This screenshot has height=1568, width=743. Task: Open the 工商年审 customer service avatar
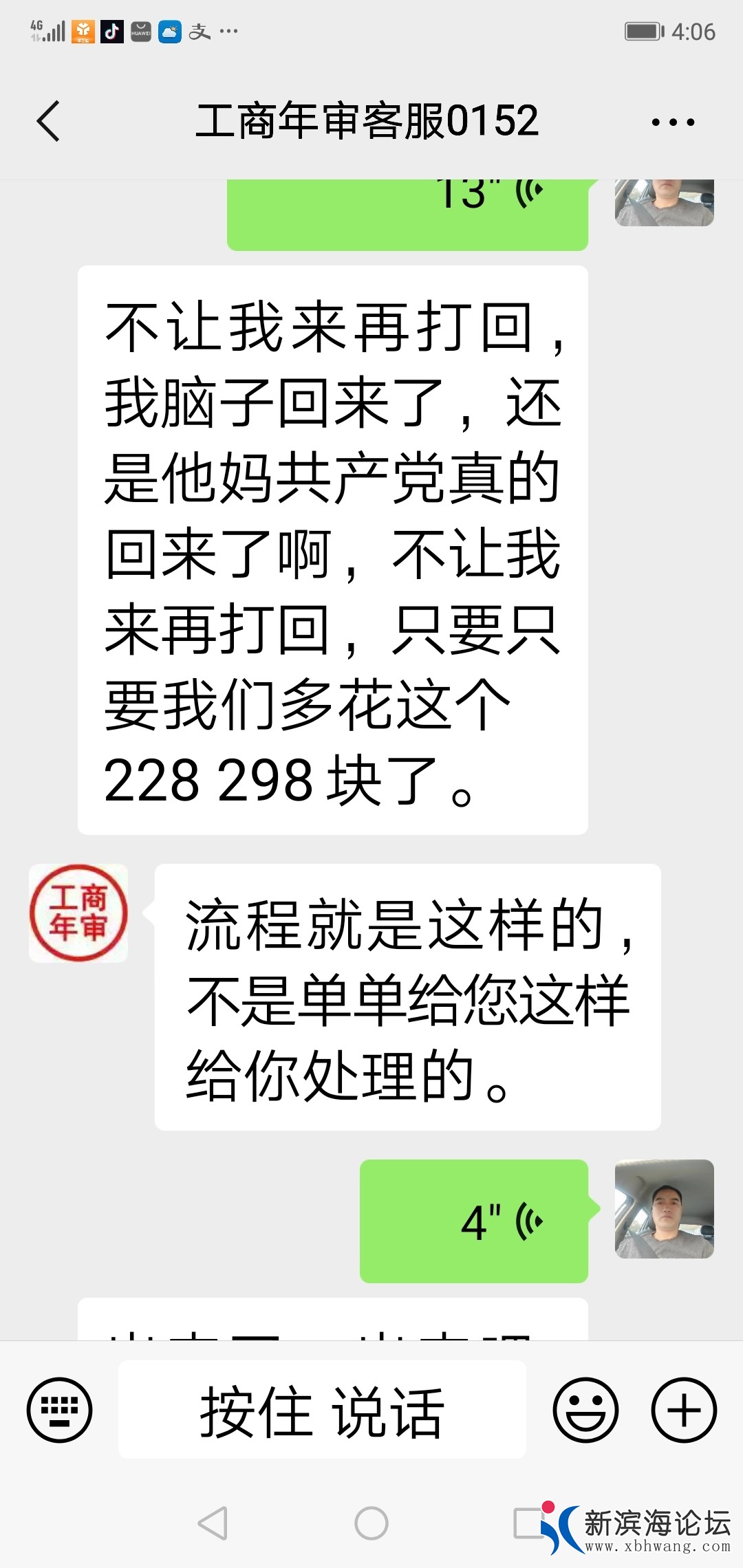(78, 913)
